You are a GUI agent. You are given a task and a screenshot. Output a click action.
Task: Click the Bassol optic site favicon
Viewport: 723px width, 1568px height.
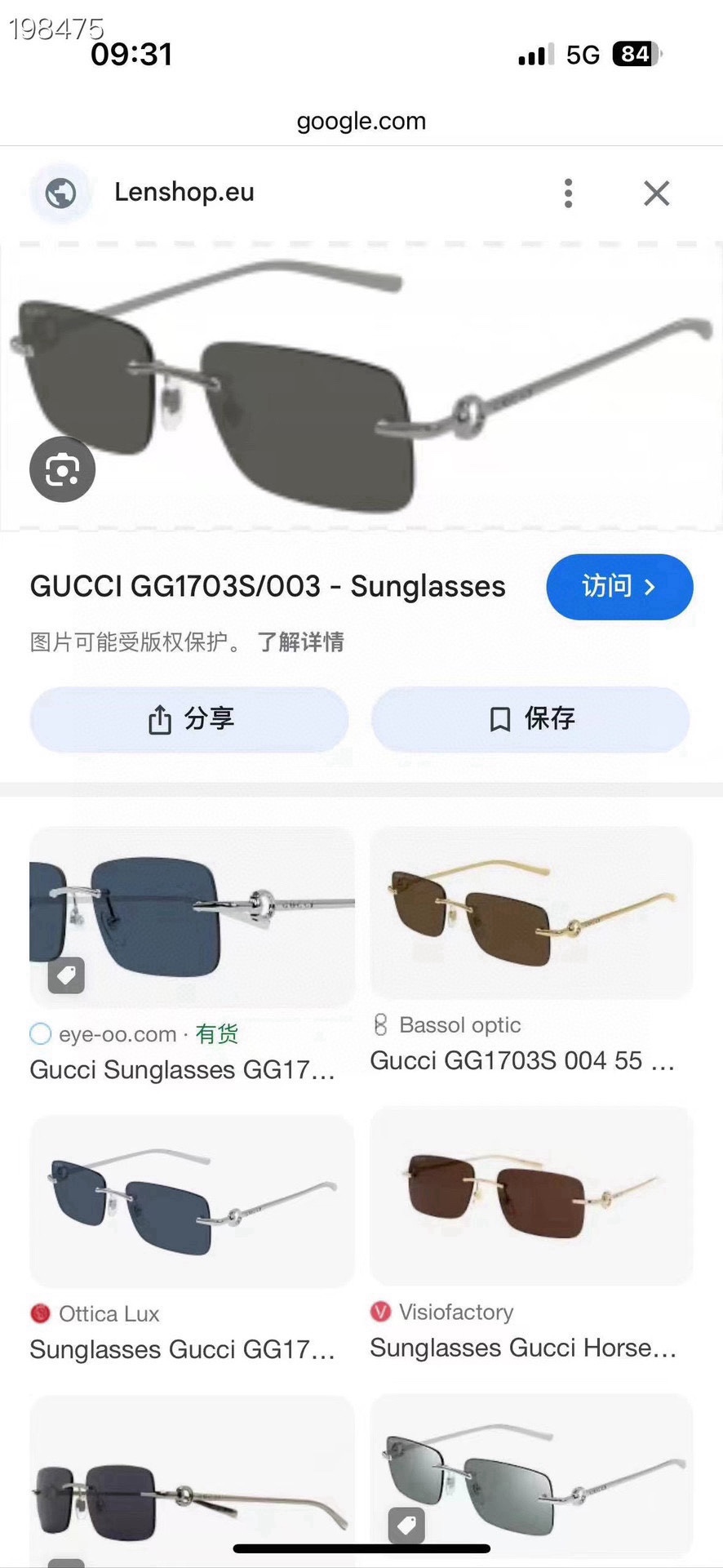(x=380, y=1024)
